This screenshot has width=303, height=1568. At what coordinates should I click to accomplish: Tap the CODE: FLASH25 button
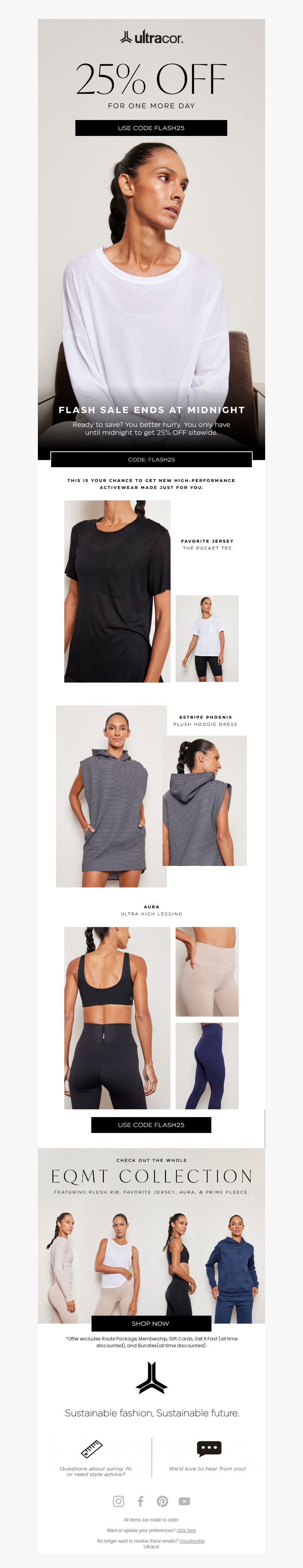(x=151, y=460)
